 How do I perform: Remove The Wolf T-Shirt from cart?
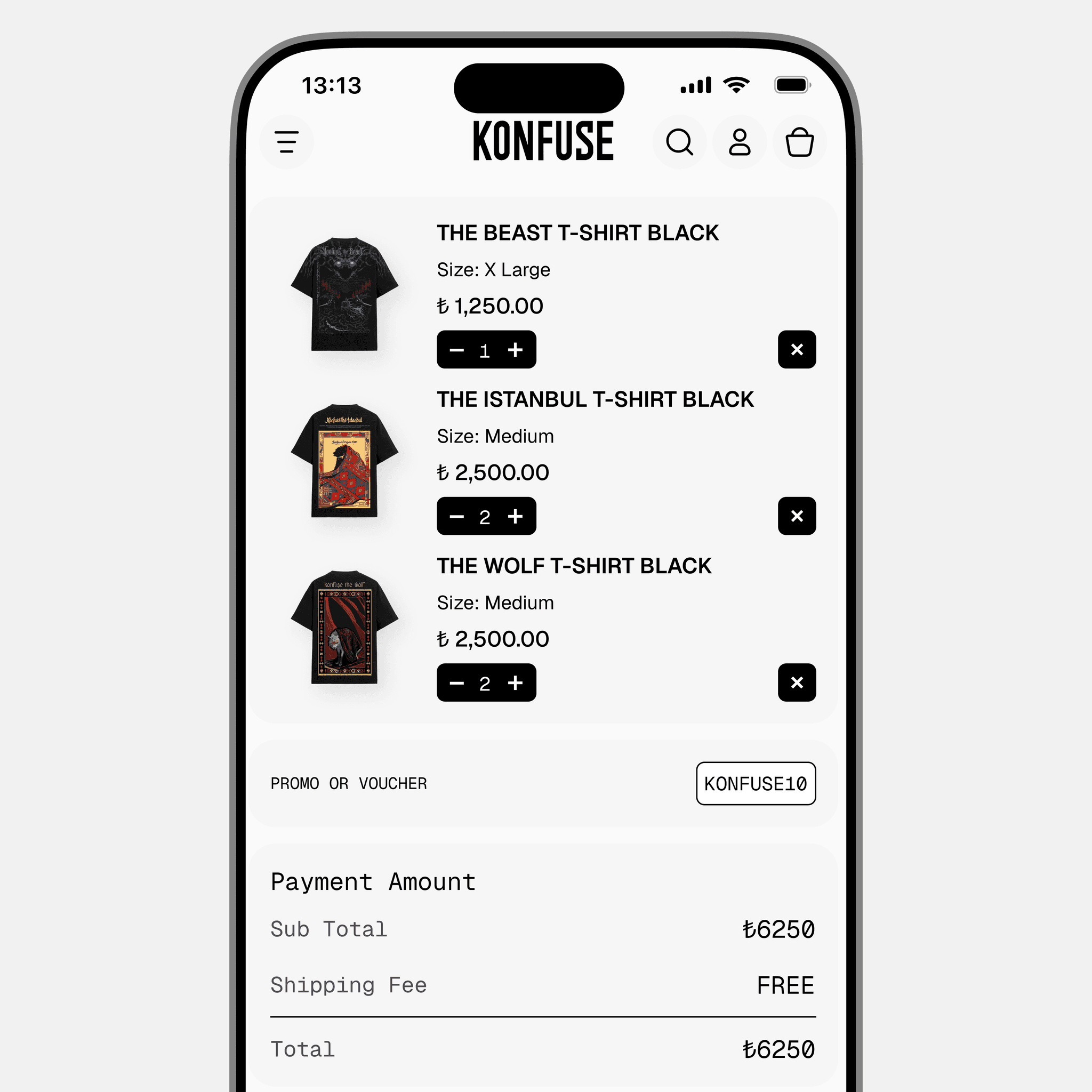point(797,682)
